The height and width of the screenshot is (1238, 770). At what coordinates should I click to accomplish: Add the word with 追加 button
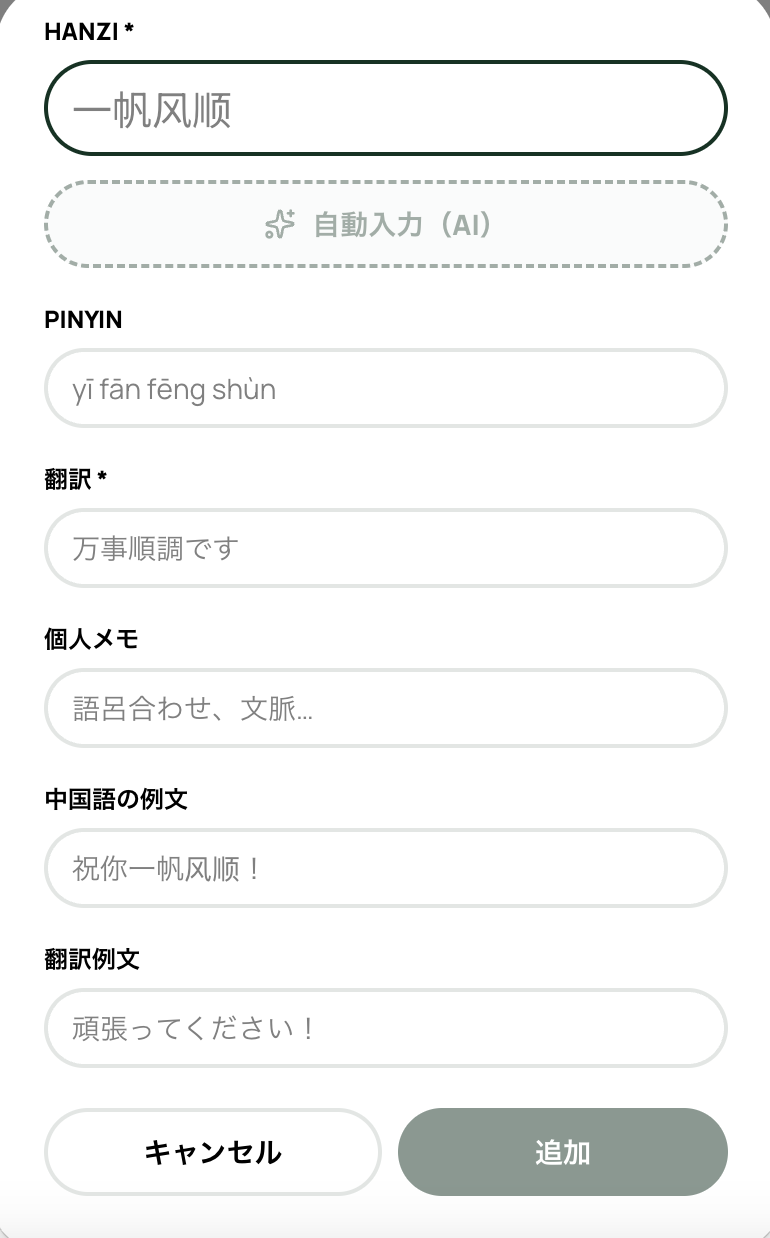pos(563,1152)
